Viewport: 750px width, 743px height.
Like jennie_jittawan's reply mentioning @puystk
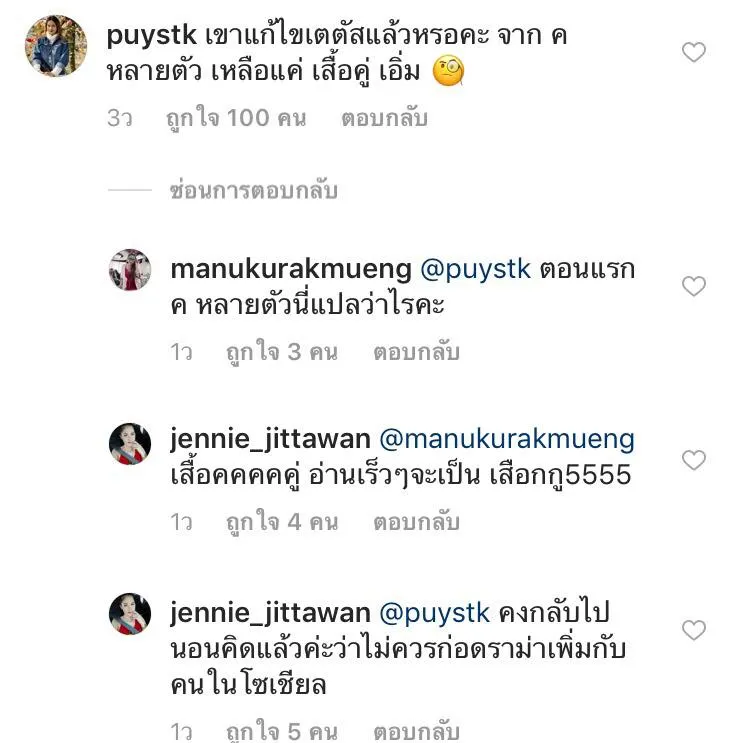[693, 630]
